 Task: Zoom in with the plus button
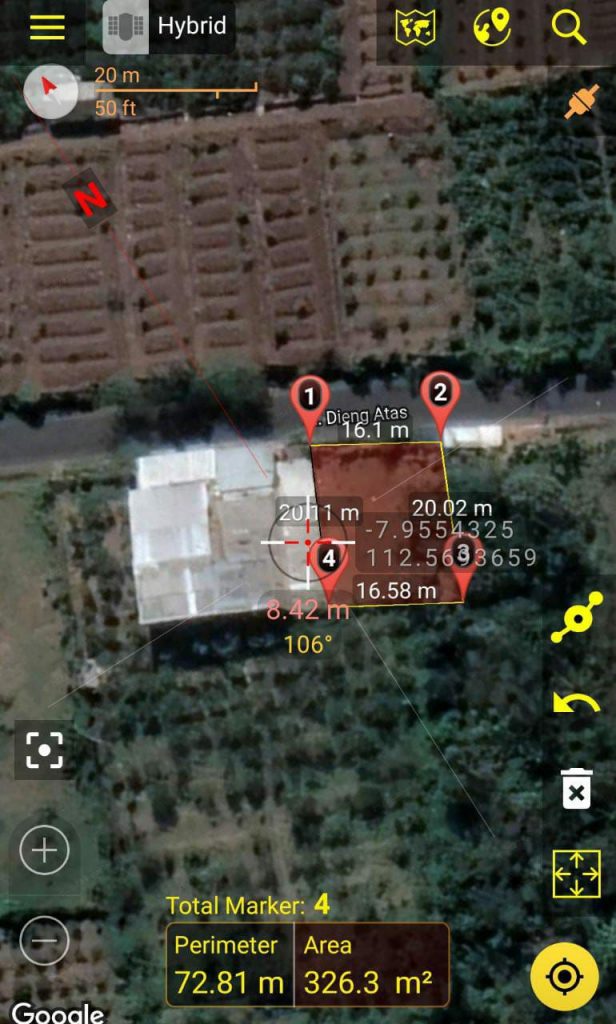coord(45,851)
